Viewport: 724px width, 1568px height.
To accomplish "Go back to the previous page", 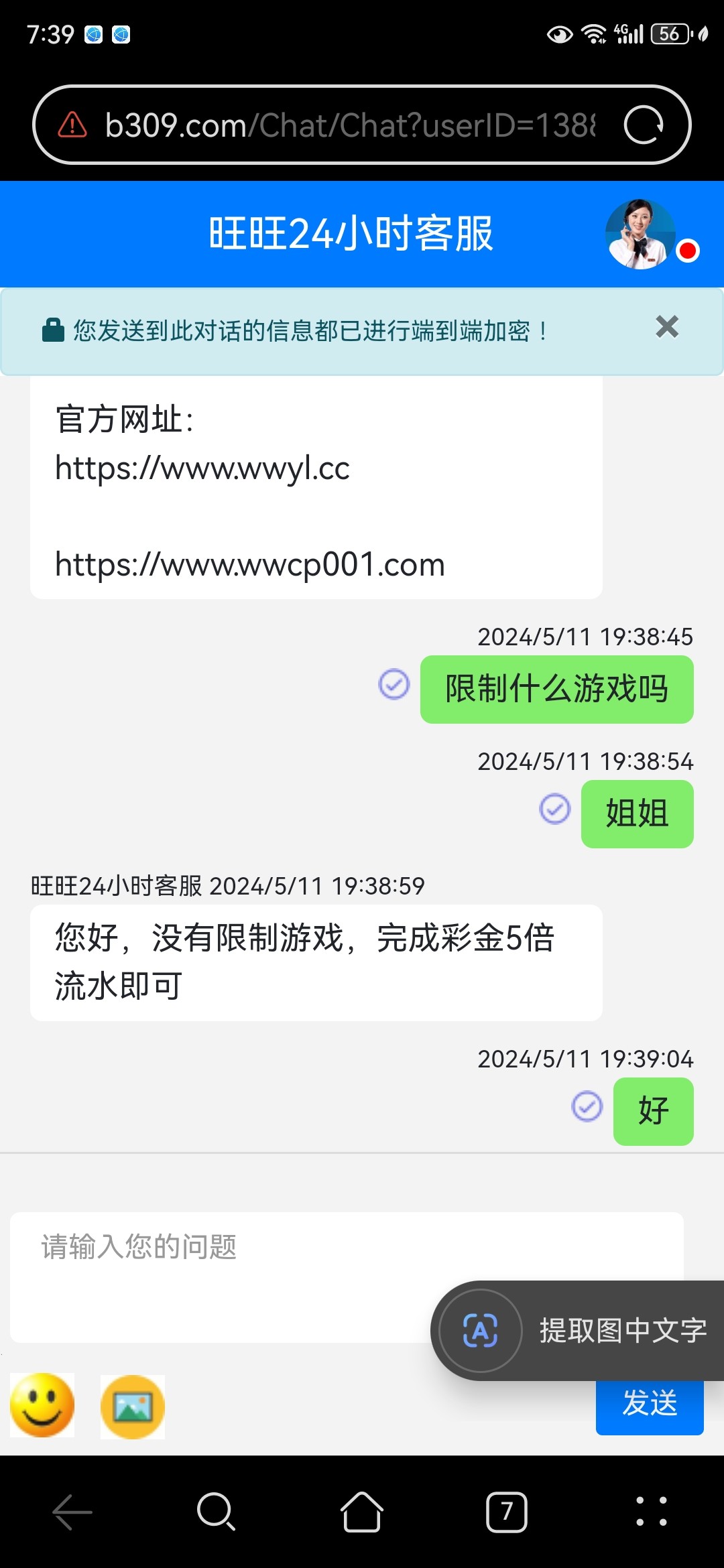I will point(72,1512).
